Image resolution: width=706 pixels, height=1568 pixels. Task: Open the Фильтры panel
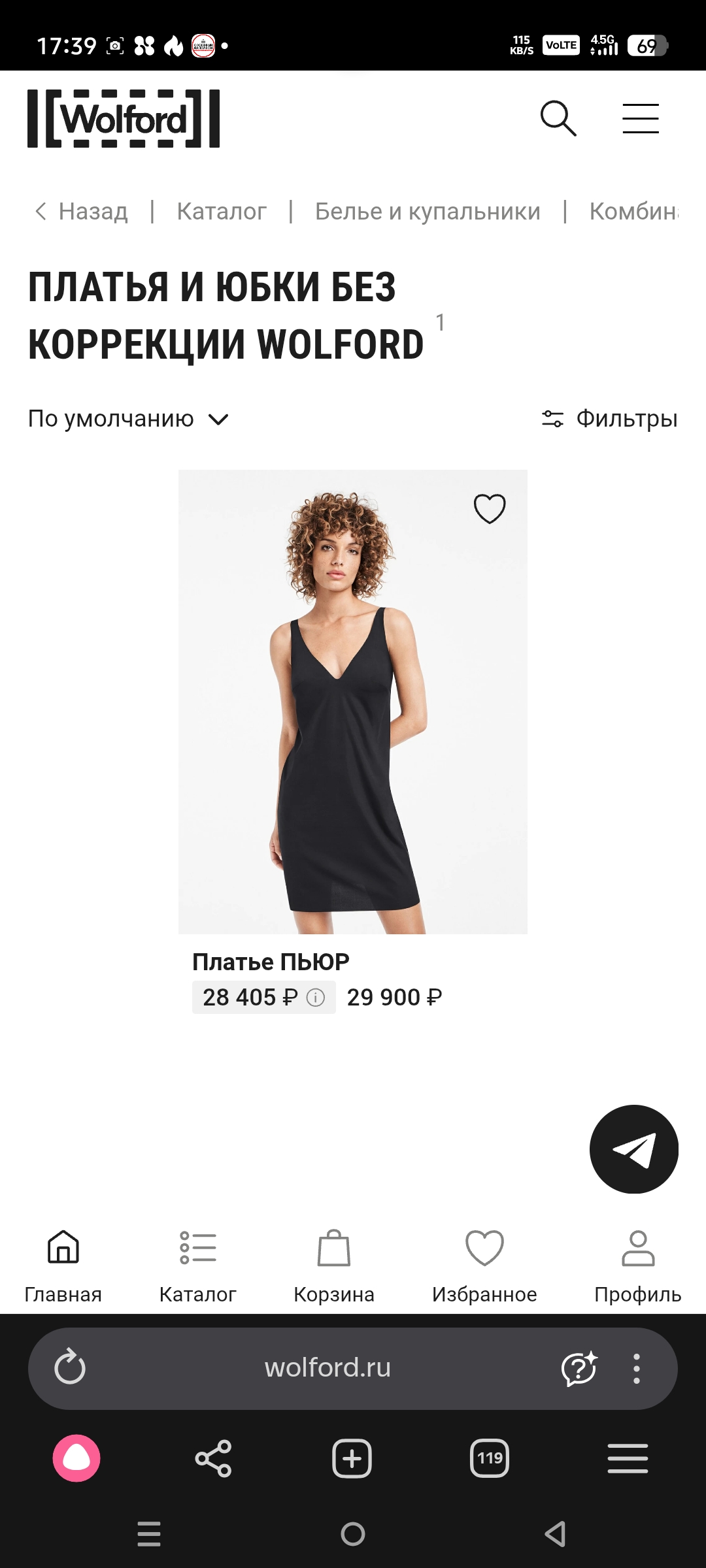pyautogui.click(x=610, y=419)
